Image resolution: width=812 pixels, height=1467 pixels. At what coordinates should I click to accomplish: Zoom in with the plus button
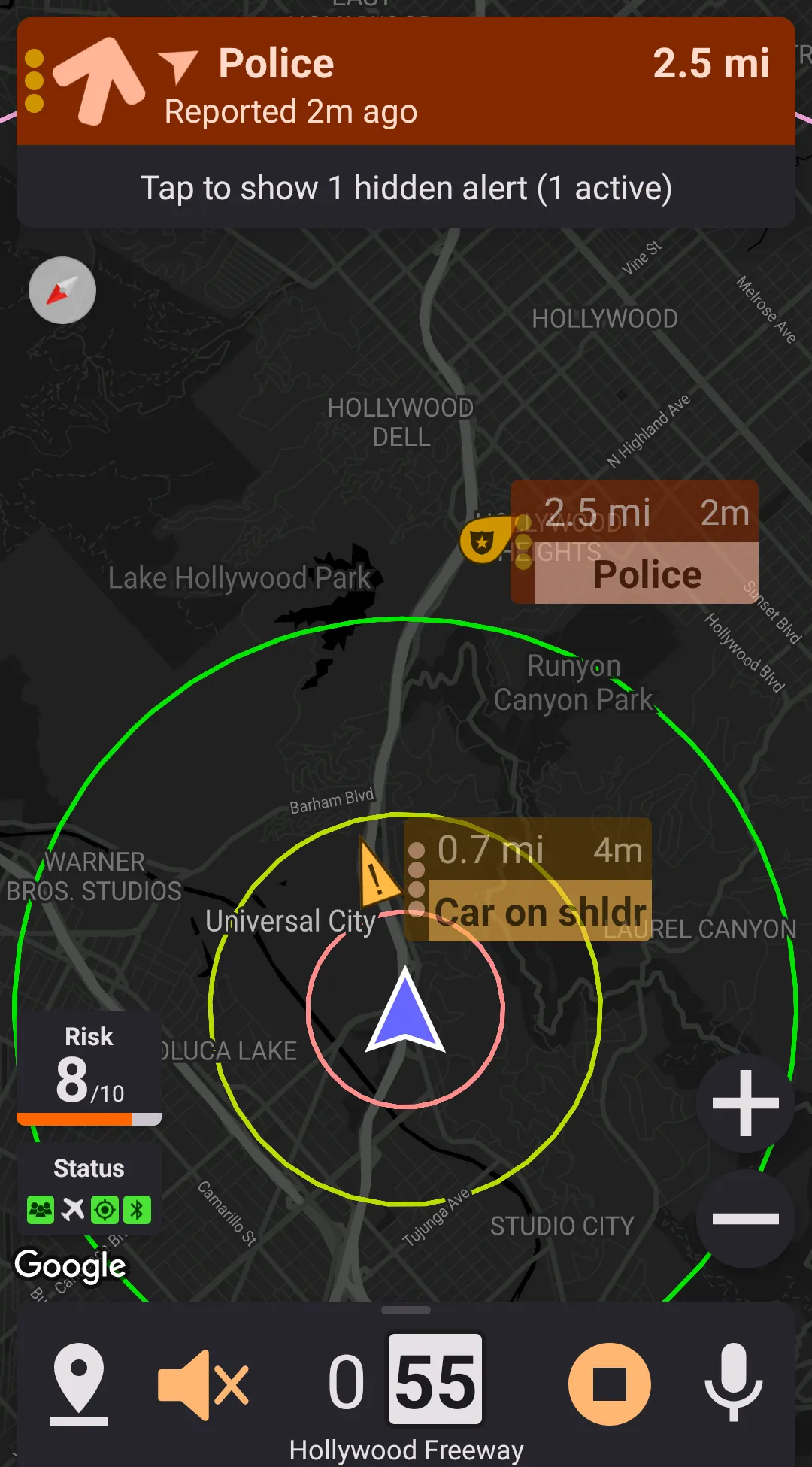(745, 1103)
